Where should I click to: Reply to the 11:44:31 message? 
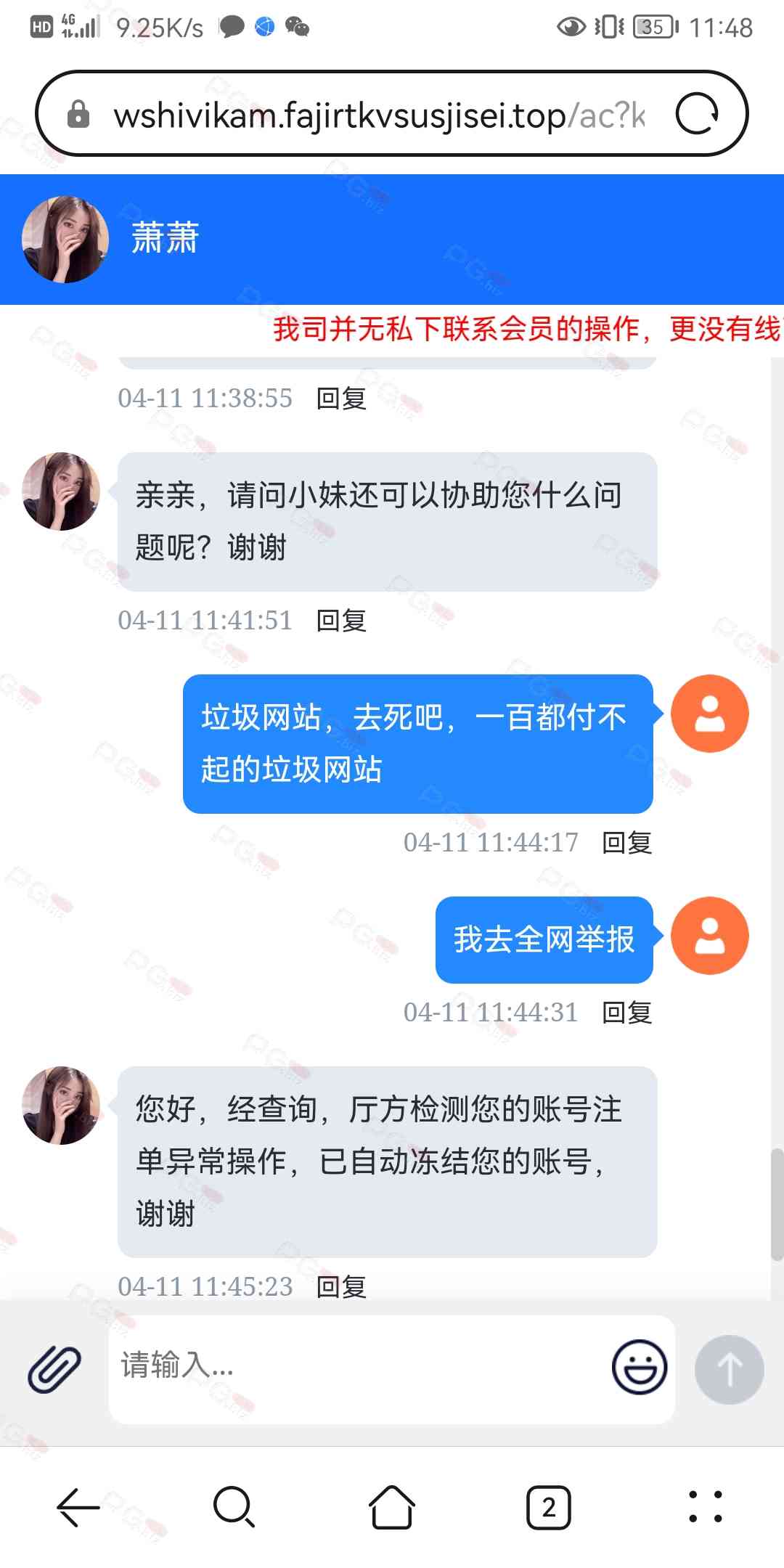627,1013
